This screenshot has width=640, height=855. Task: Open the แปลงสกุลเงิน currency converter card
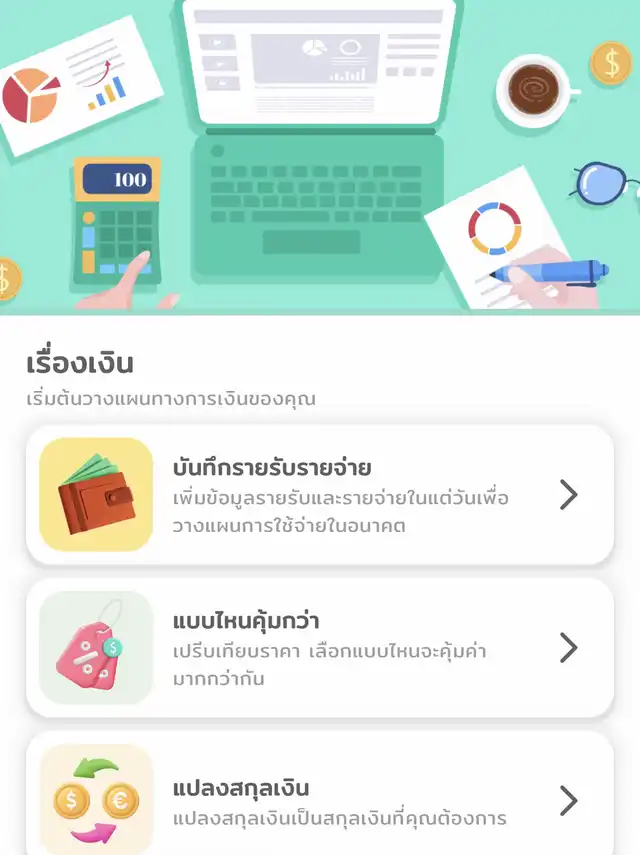(x=320, y=794)
